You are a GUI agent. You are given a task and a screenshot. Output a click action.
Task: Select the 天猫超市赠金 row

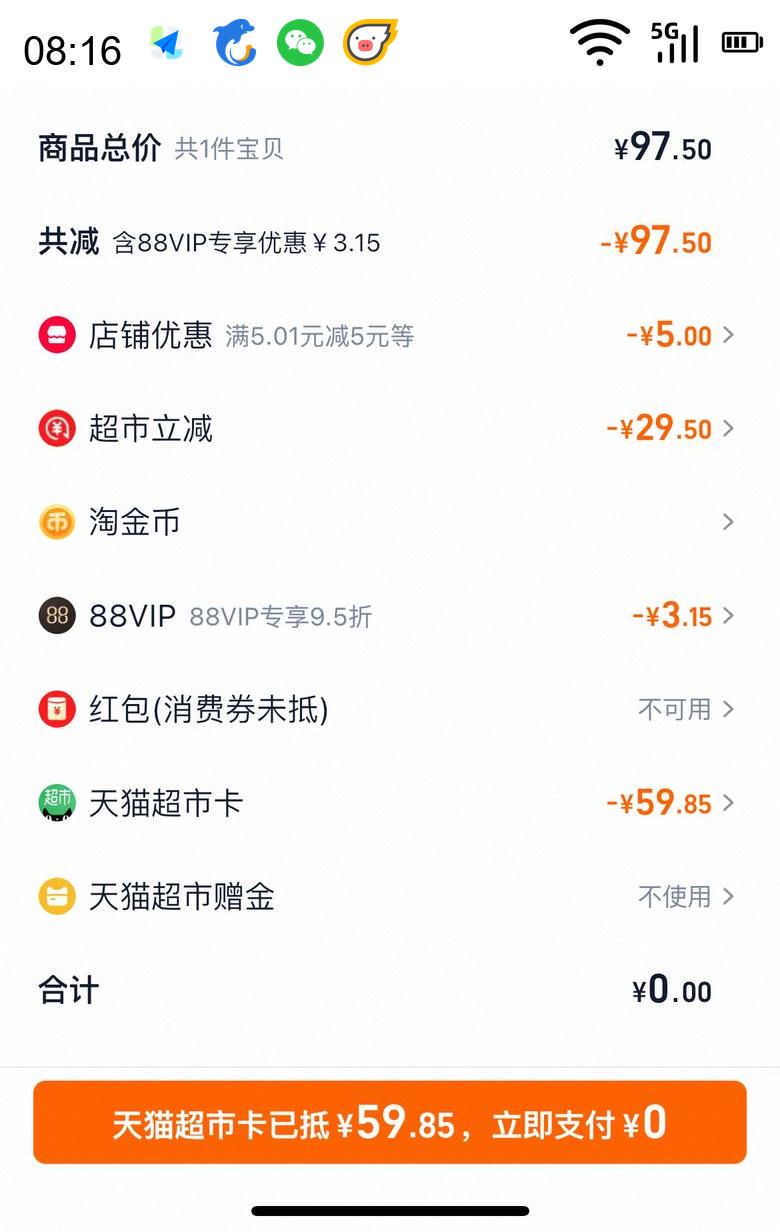coord(388,896)
